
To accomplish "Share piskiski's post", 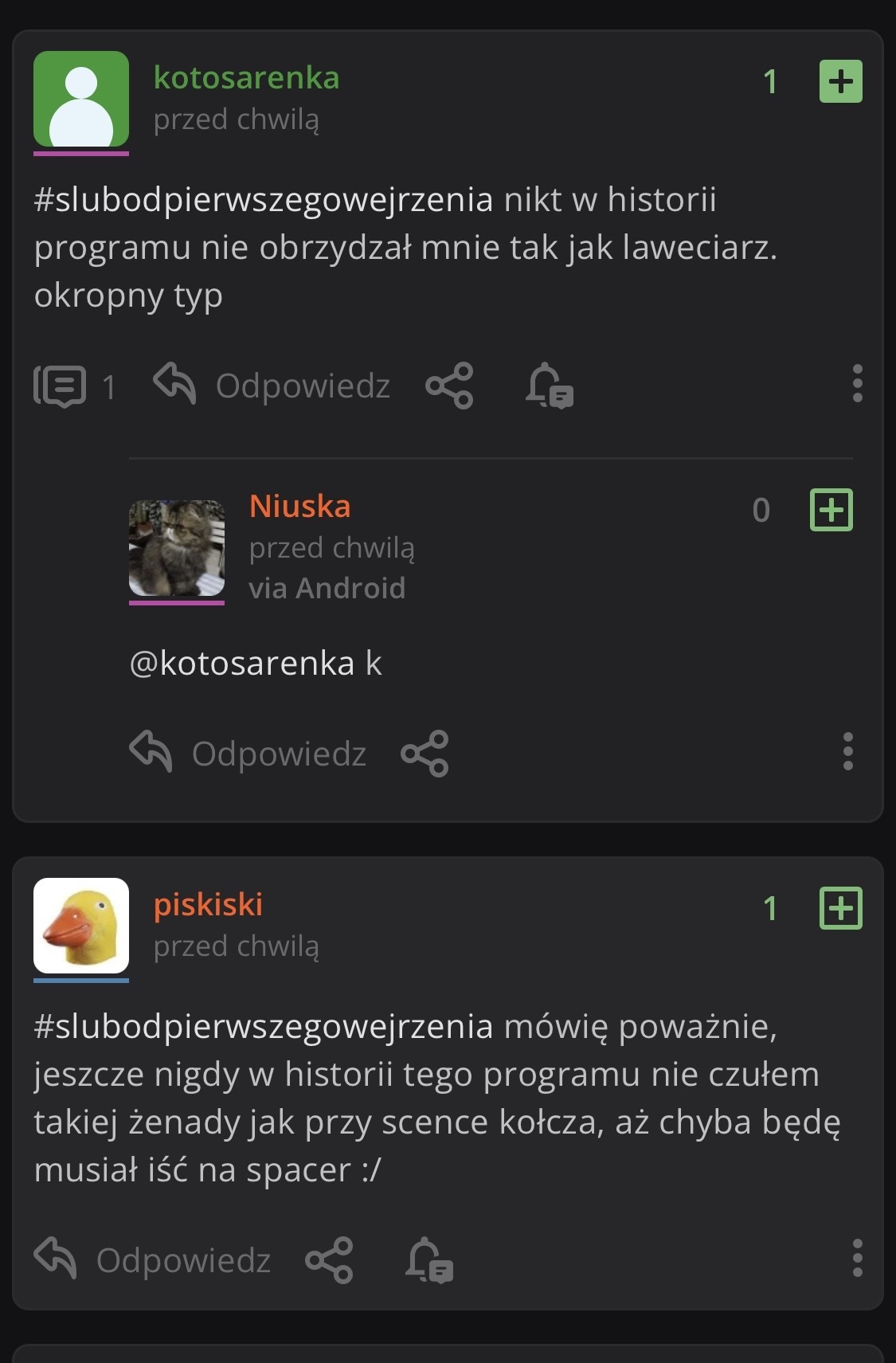I will coord(329,1260).
